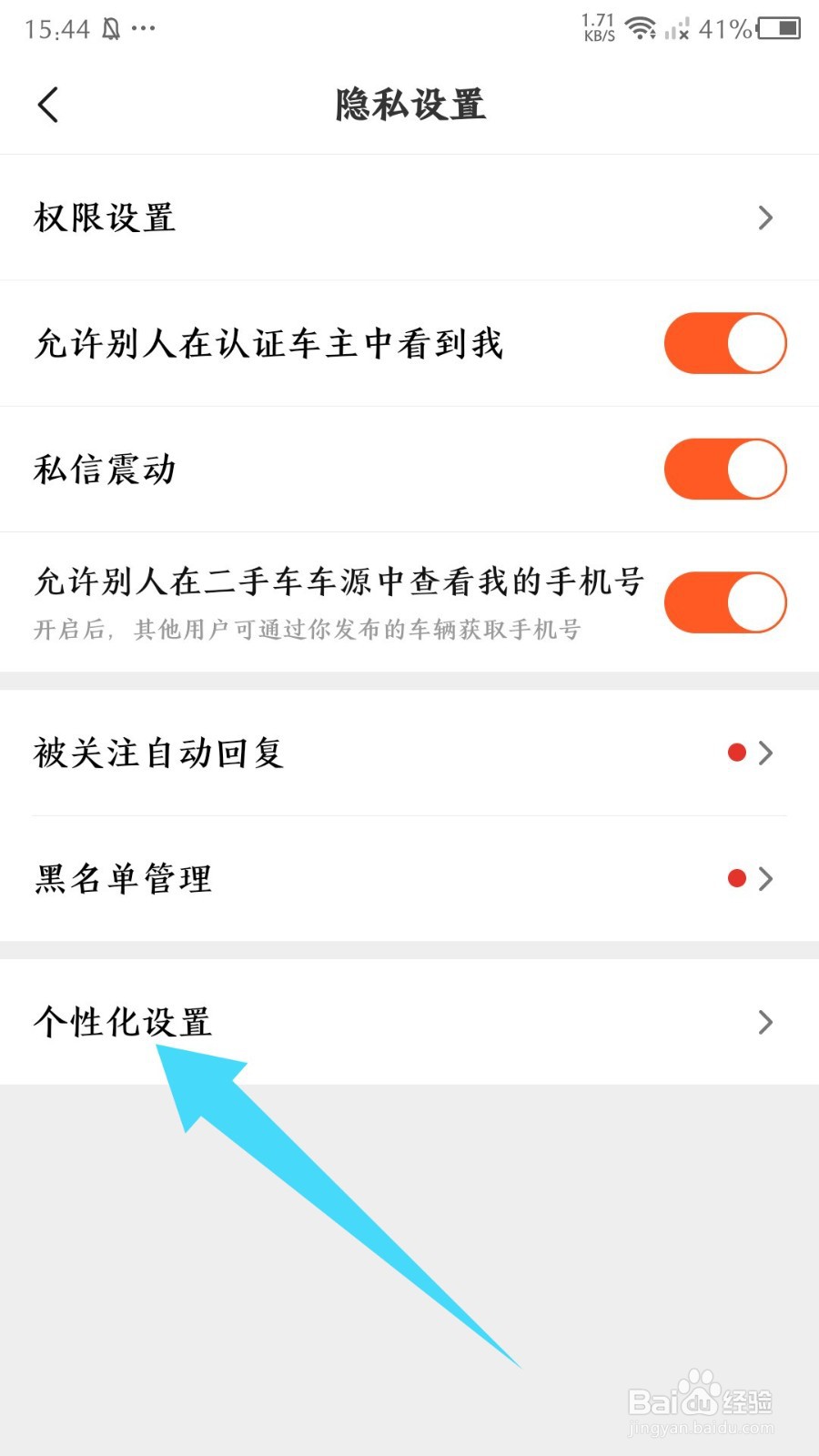Screen dimensions: 819x1456
Task: Disable 允许别人在二手车车源中查看我的手机号
Action: [x=724, y=602]
